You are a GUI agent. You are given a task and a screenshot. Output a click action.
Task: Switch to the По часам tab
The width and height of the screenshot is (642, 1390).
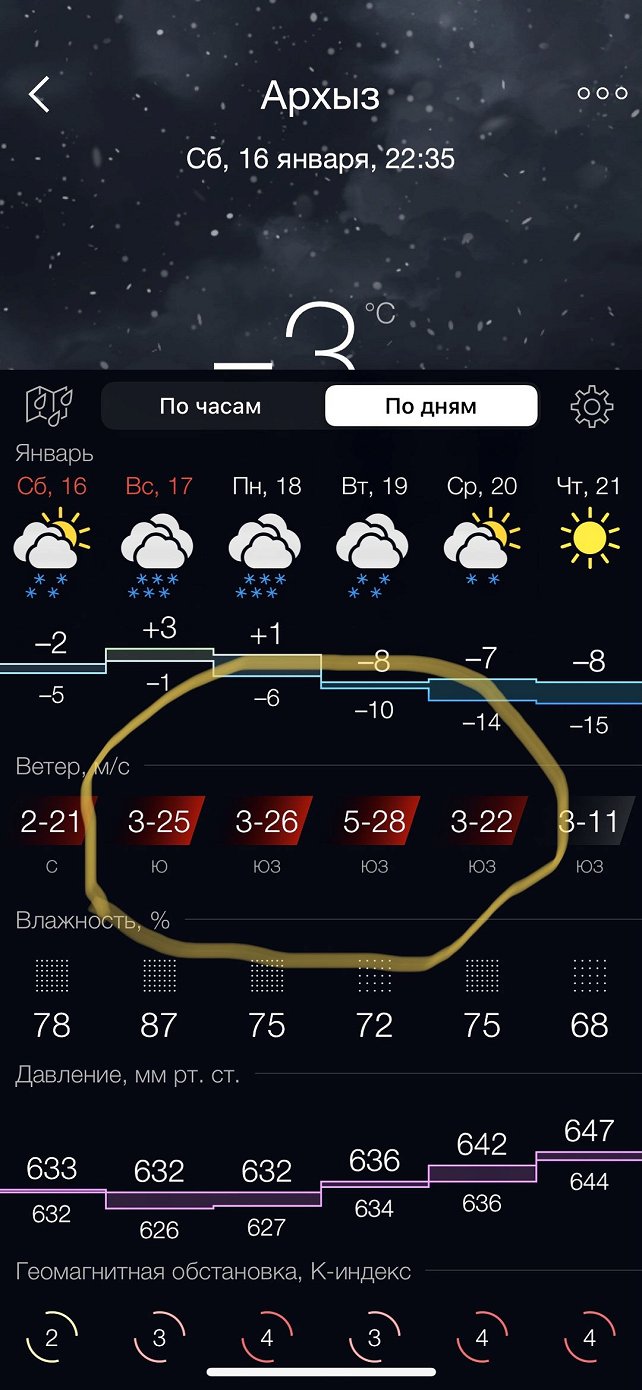(x=211, y=406)
